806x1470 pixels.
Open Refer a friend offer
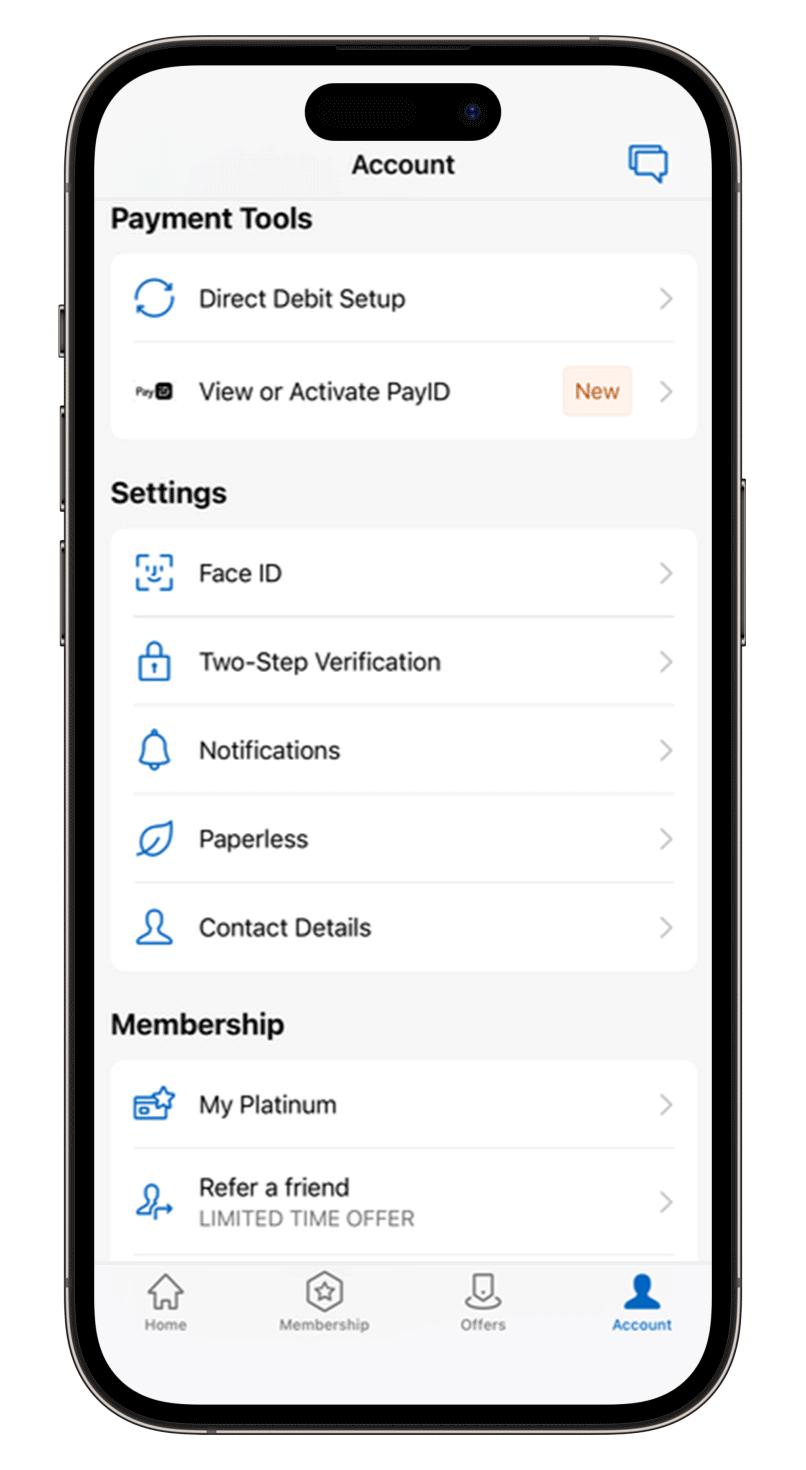click(x=403, y=1201)
